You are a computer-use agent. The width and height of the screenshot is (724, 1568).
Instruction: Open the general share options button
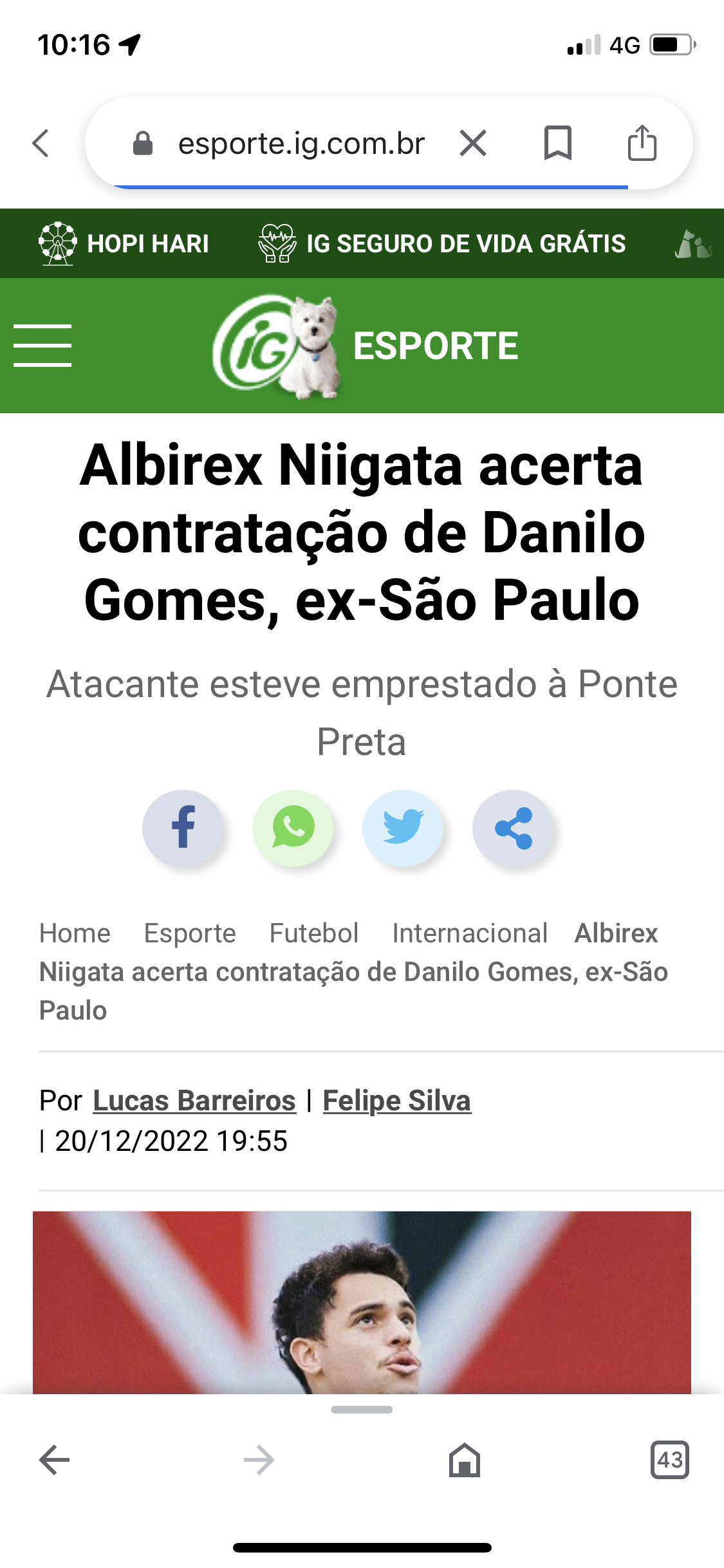tap(514, 828)
